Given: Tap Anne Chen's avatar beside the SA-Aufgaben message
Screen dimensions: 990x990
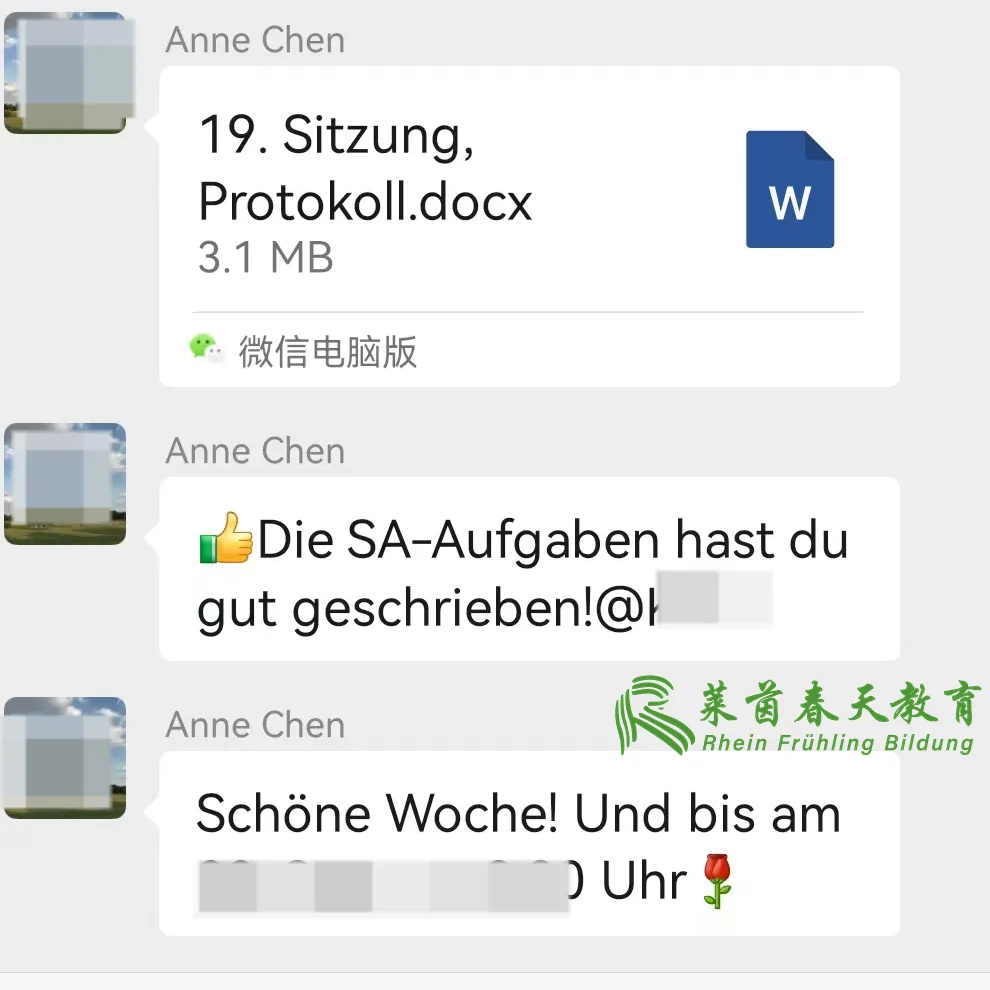Looking at the screenshot, I should 64,484.
